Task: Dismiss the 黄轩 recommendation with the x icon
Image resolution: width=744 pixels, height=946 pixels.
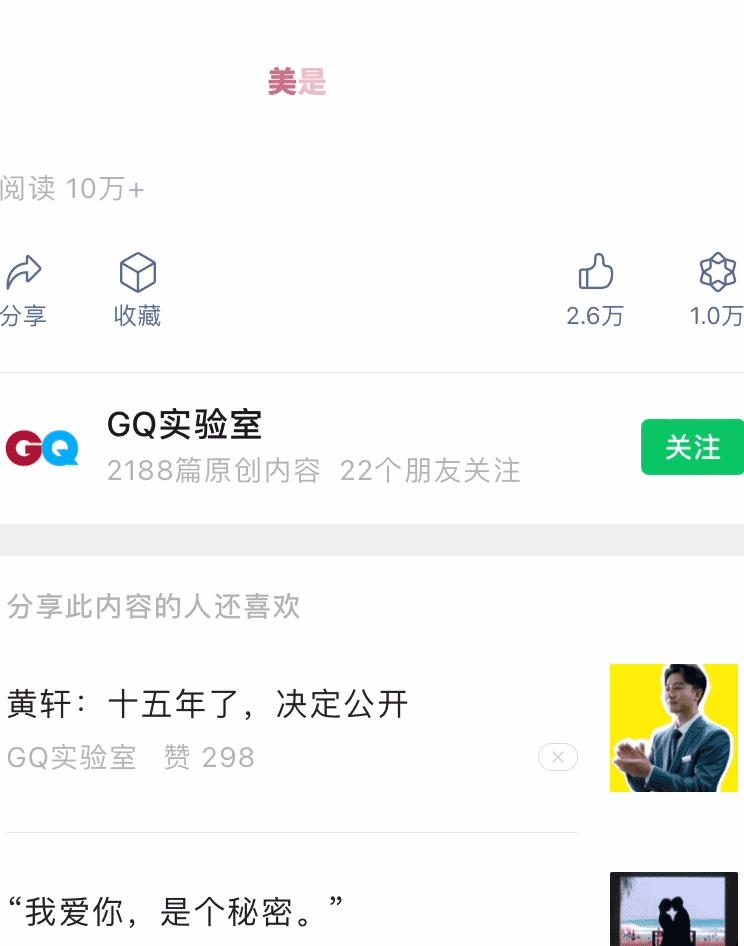Action: pyautogui.click(x=557, y=757)
